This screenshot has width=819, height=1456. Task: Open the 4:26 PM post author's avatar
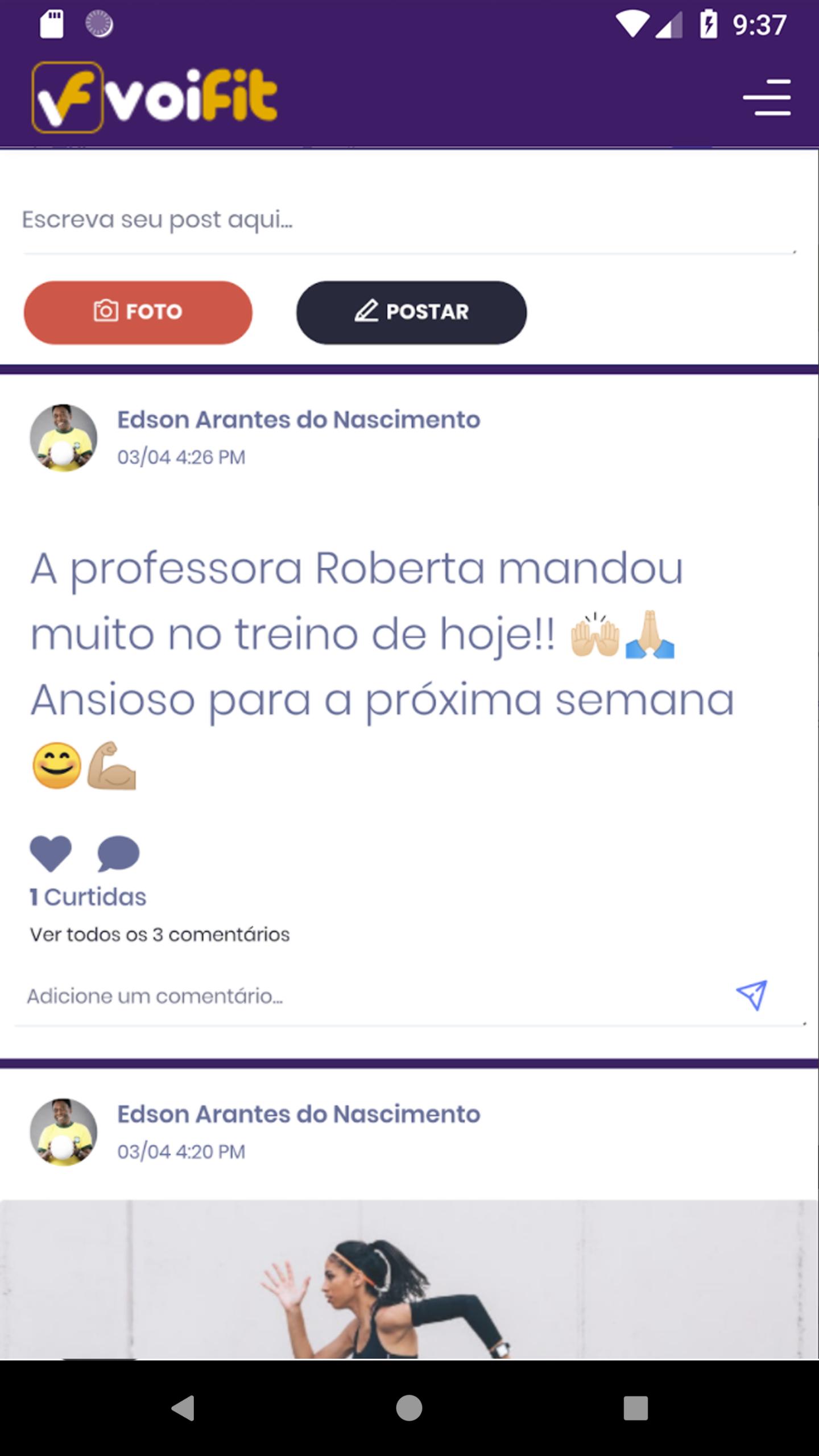64,438
